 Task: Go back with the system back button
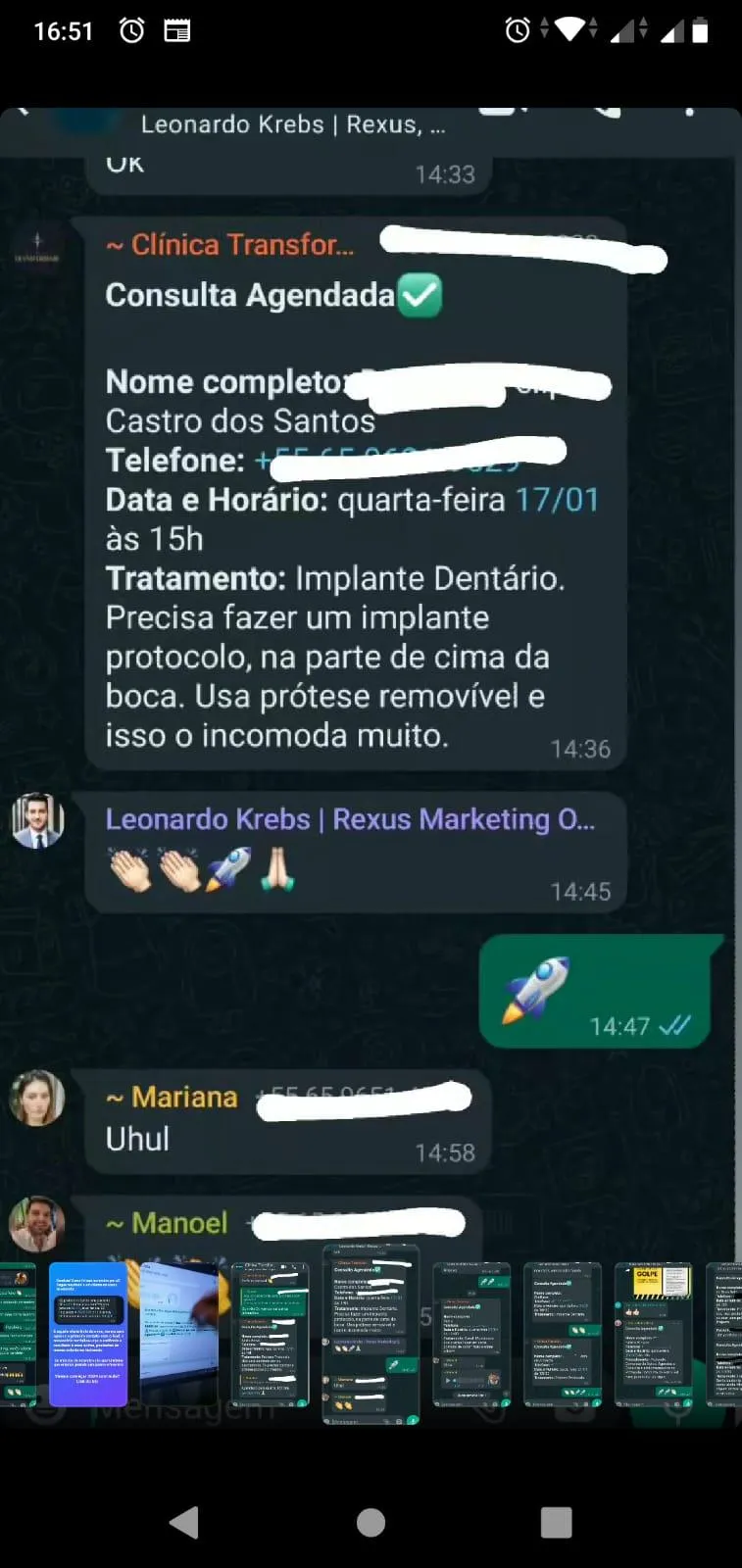point(184,1522)
